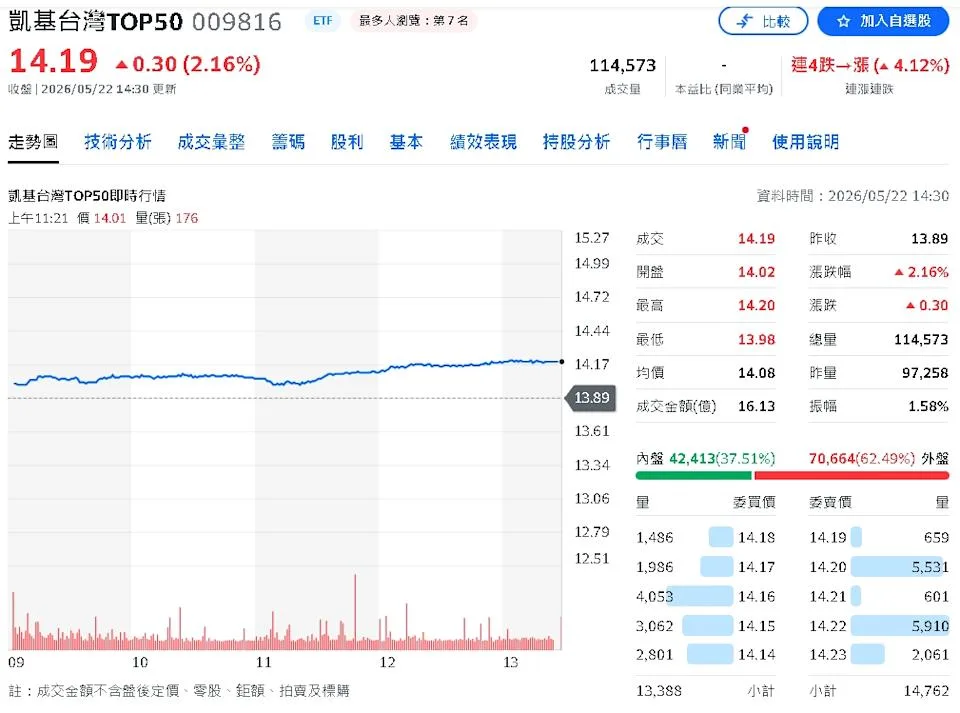960x713 pixels.
Task: Go to the 股利 tab
Action: click(347, 142)
